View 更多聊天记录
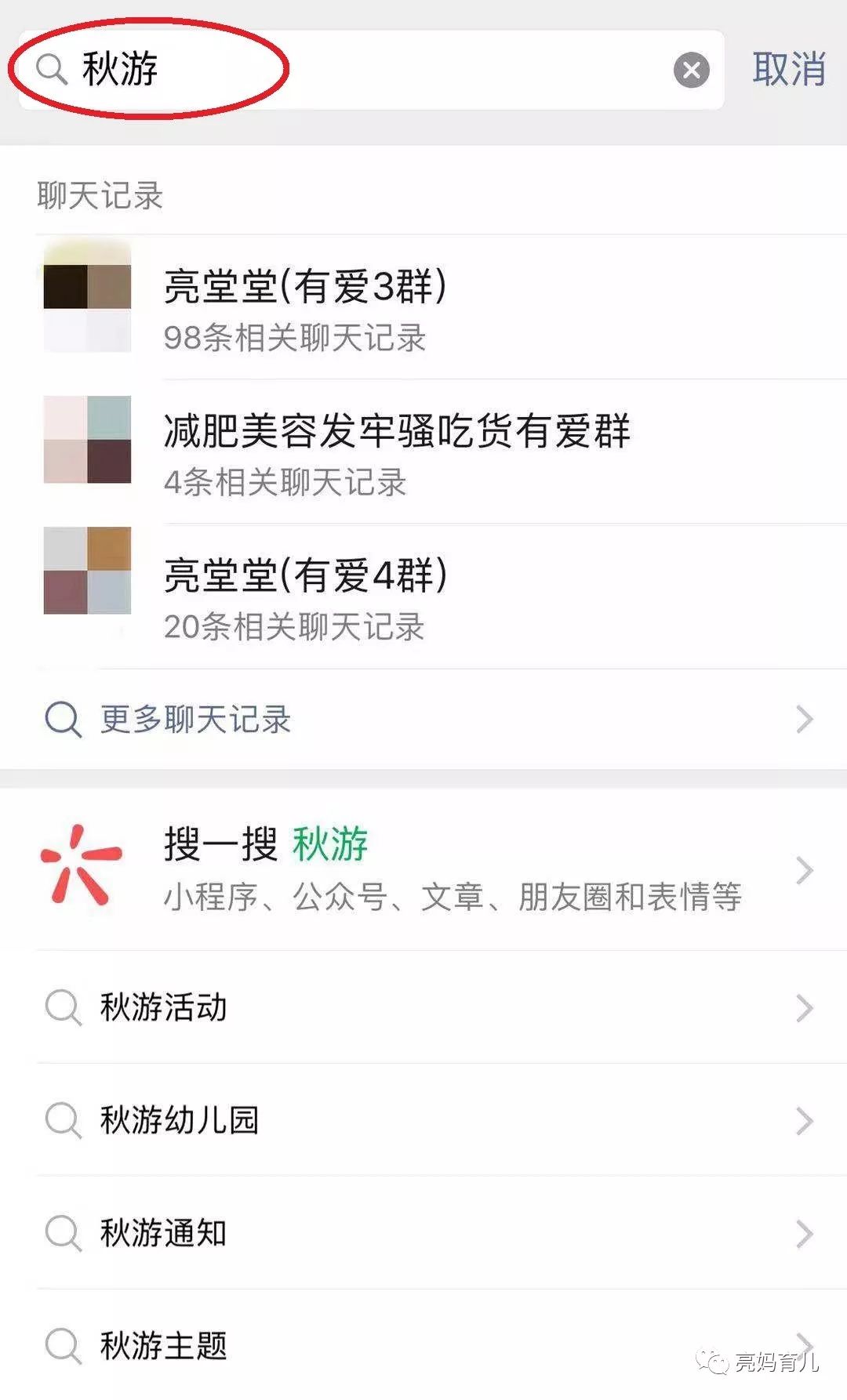847x1400 pixels. tap(423, 719)
